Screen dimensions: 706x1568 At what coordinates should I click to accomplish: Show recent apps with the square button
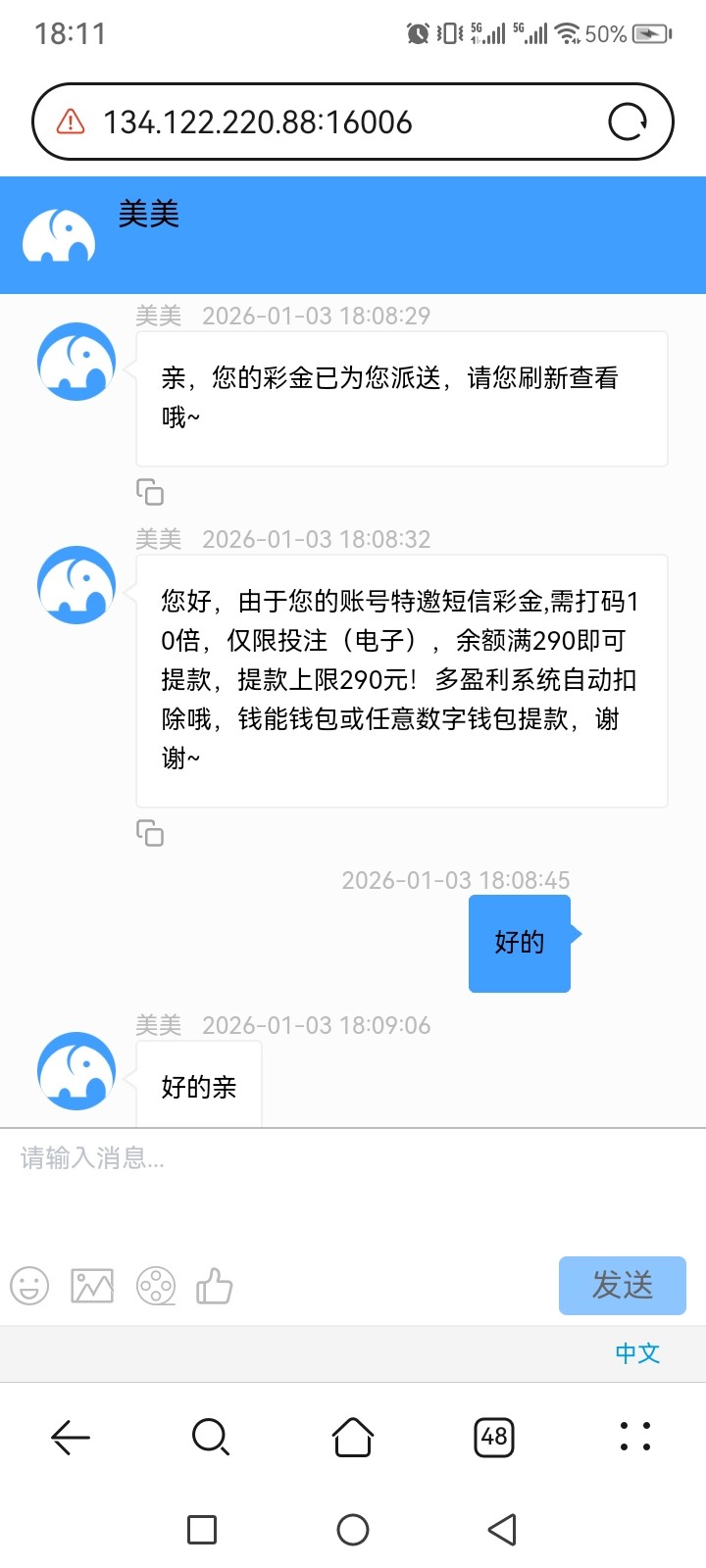[202, 1530]
